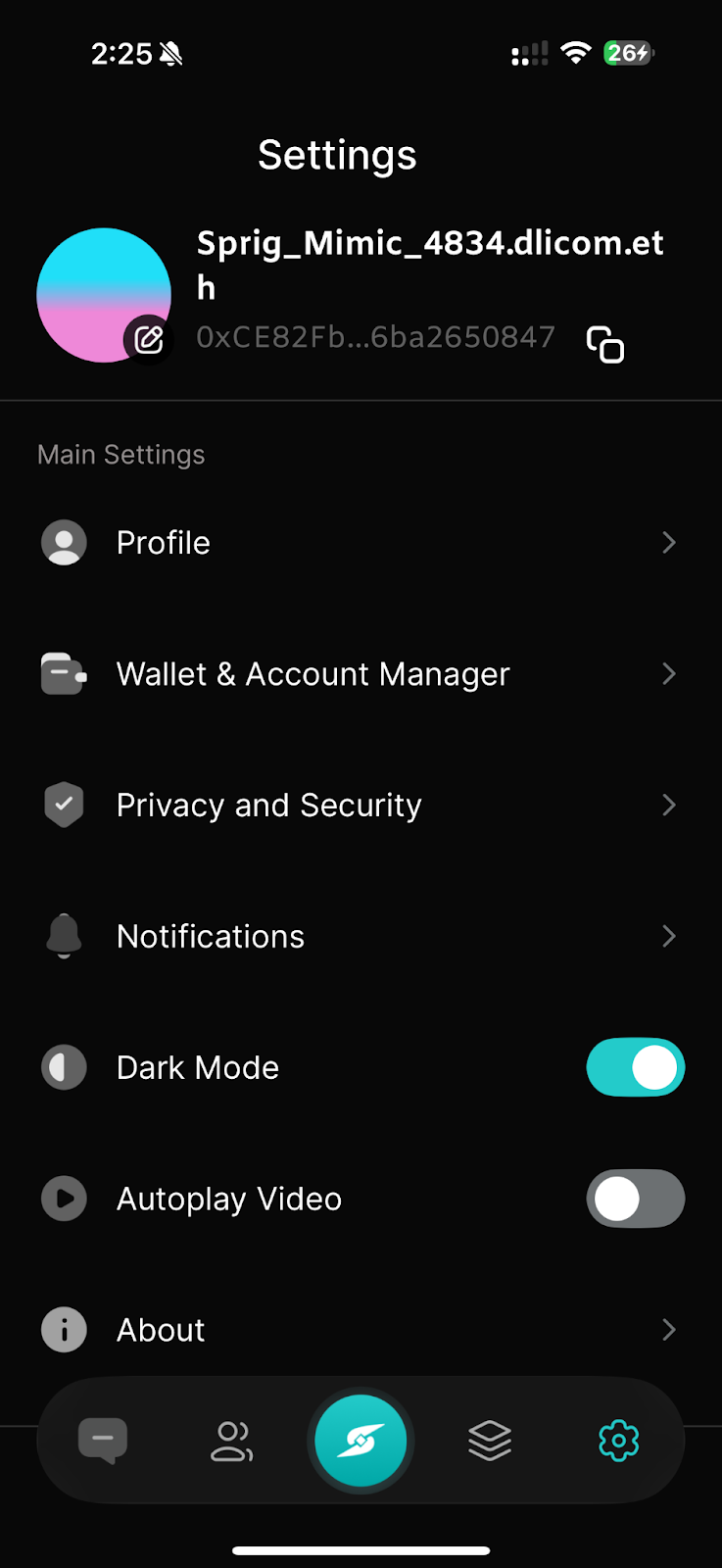Switch to the layers stack tab
The width and height of the screenshot is (722, 1568).
pos(490,1441)
